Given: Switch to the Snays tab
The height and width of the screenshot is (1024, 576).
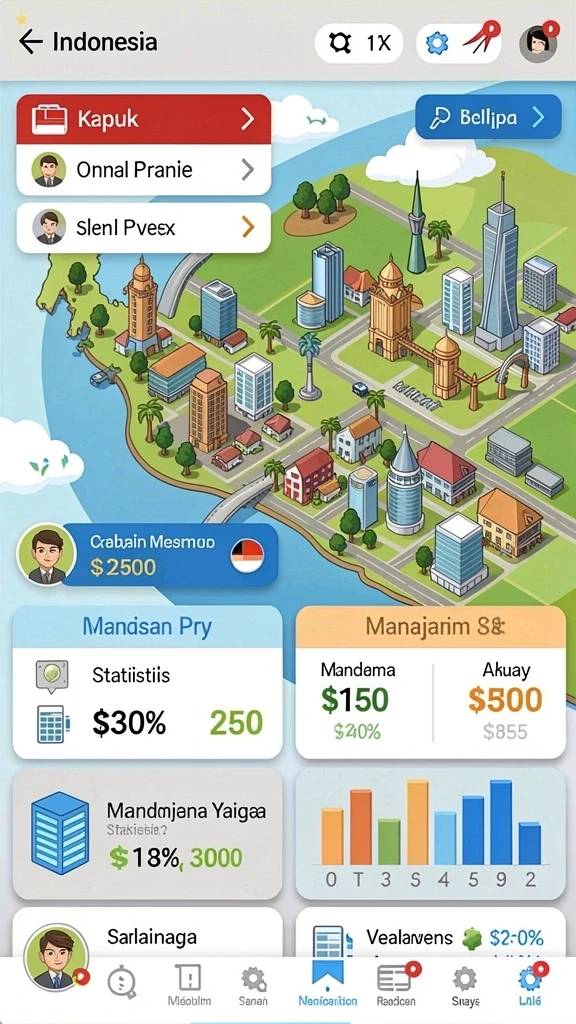Looking at the screenshot, I should point(465,985).
